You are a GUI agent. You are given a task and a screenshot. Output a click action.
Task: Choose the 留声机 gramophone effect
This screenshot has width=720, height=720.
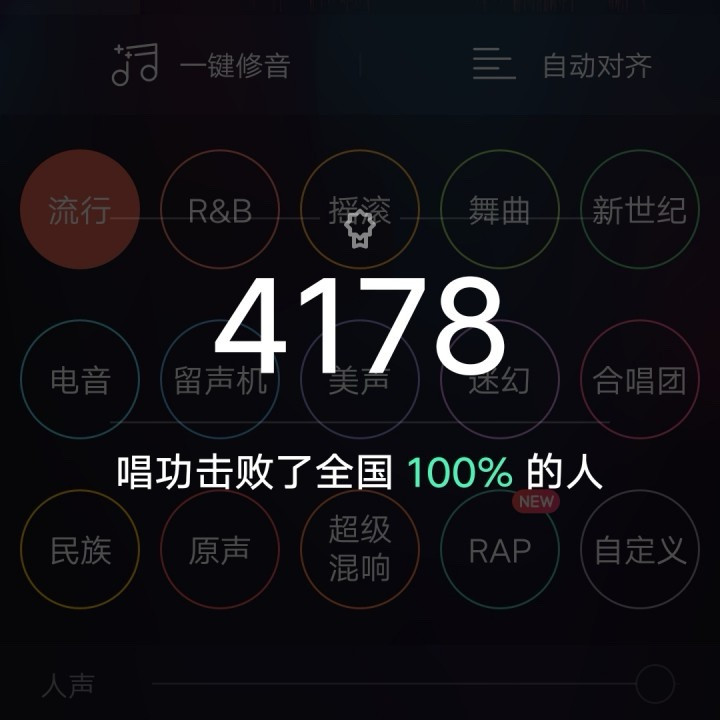[x=220, y=379]
